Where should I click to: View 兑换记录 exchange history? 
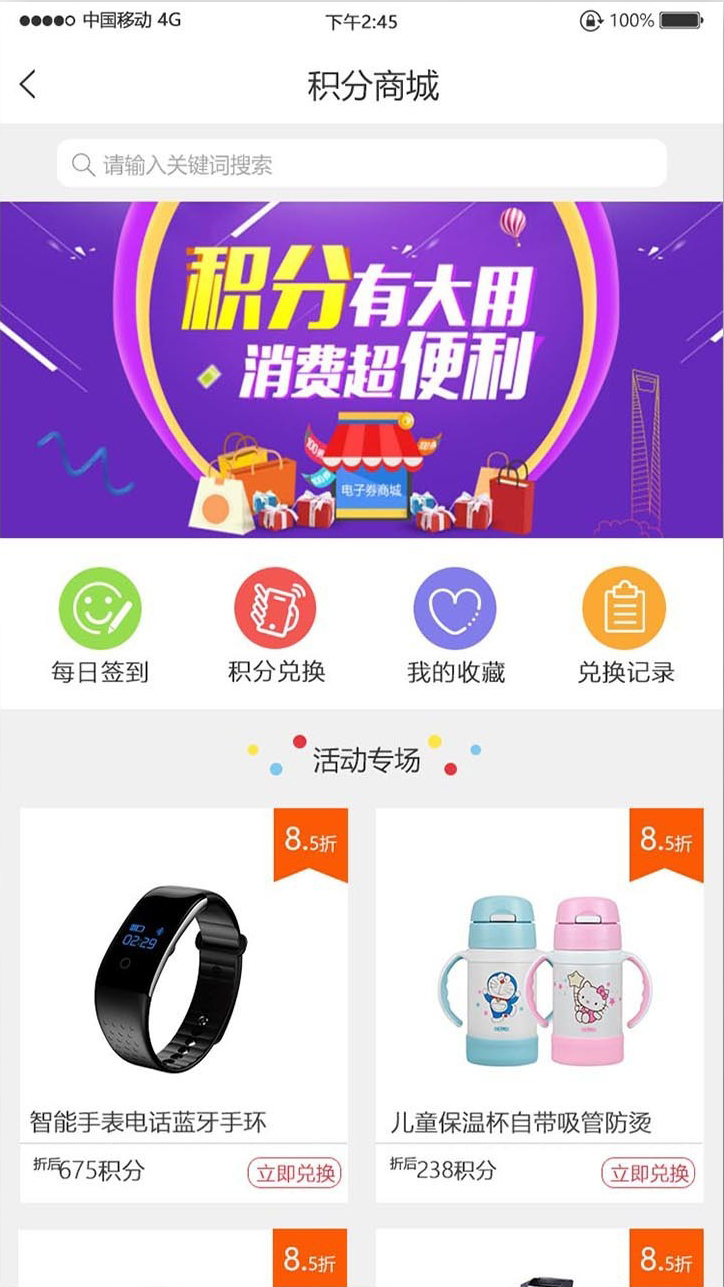point(625,626)
